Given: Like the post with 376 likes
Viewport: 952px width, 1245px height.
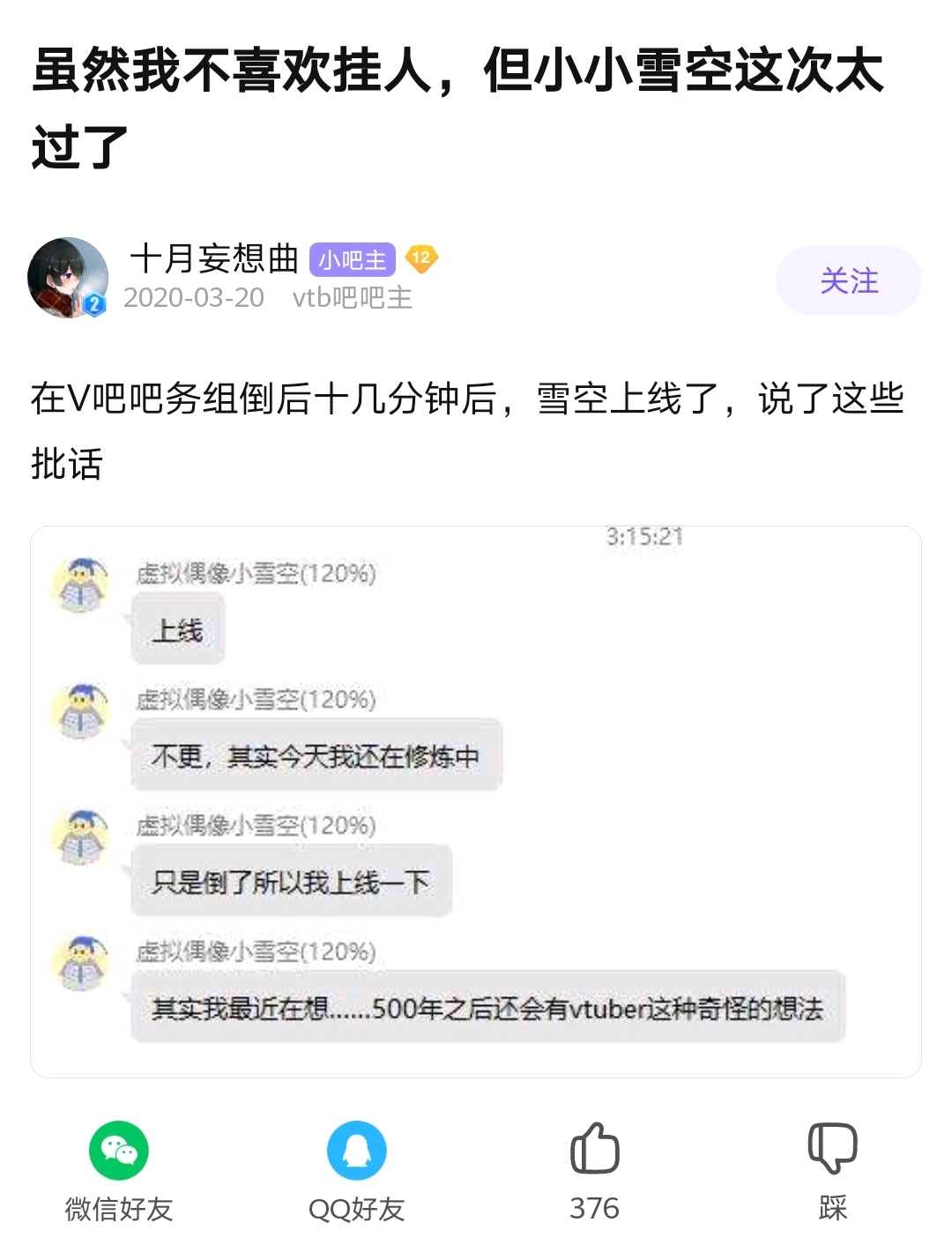Looking at the screenshot, I should [x=595, y=1172].
